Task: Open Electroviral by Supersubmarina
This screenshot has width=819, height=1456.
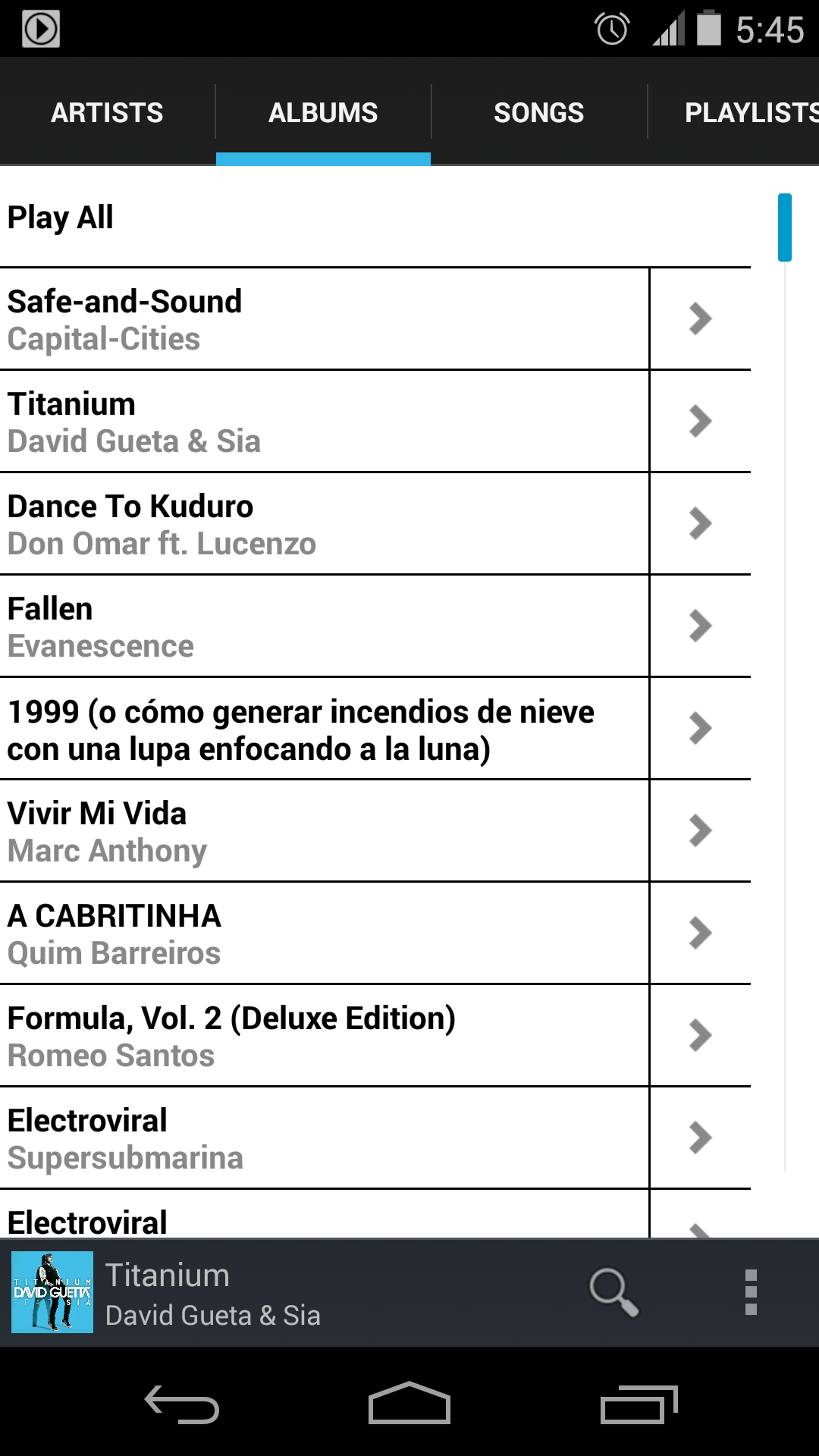Action: coord(303,1138)
